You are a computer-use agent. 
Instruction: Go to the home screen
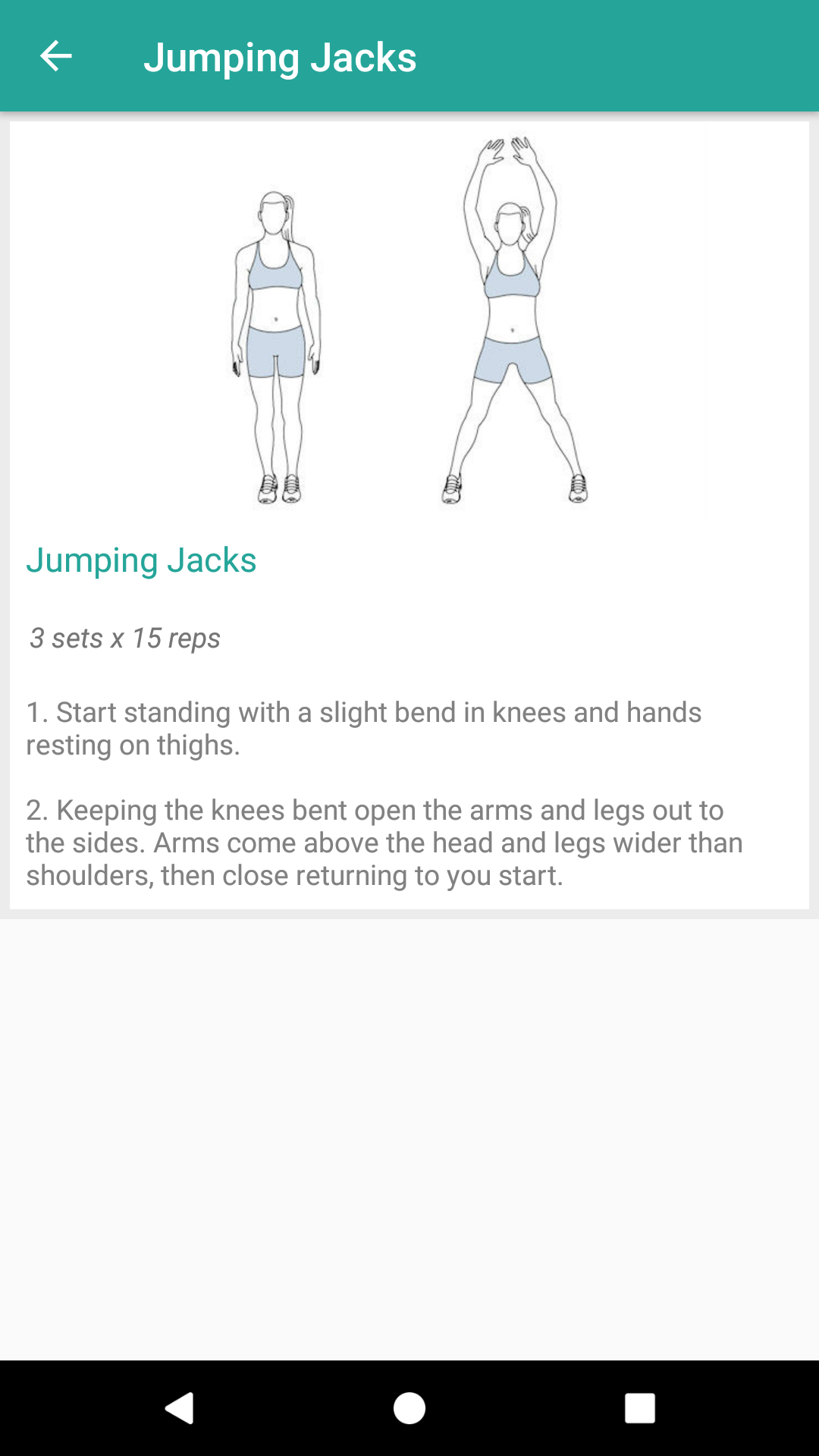tap(409, 1408)
